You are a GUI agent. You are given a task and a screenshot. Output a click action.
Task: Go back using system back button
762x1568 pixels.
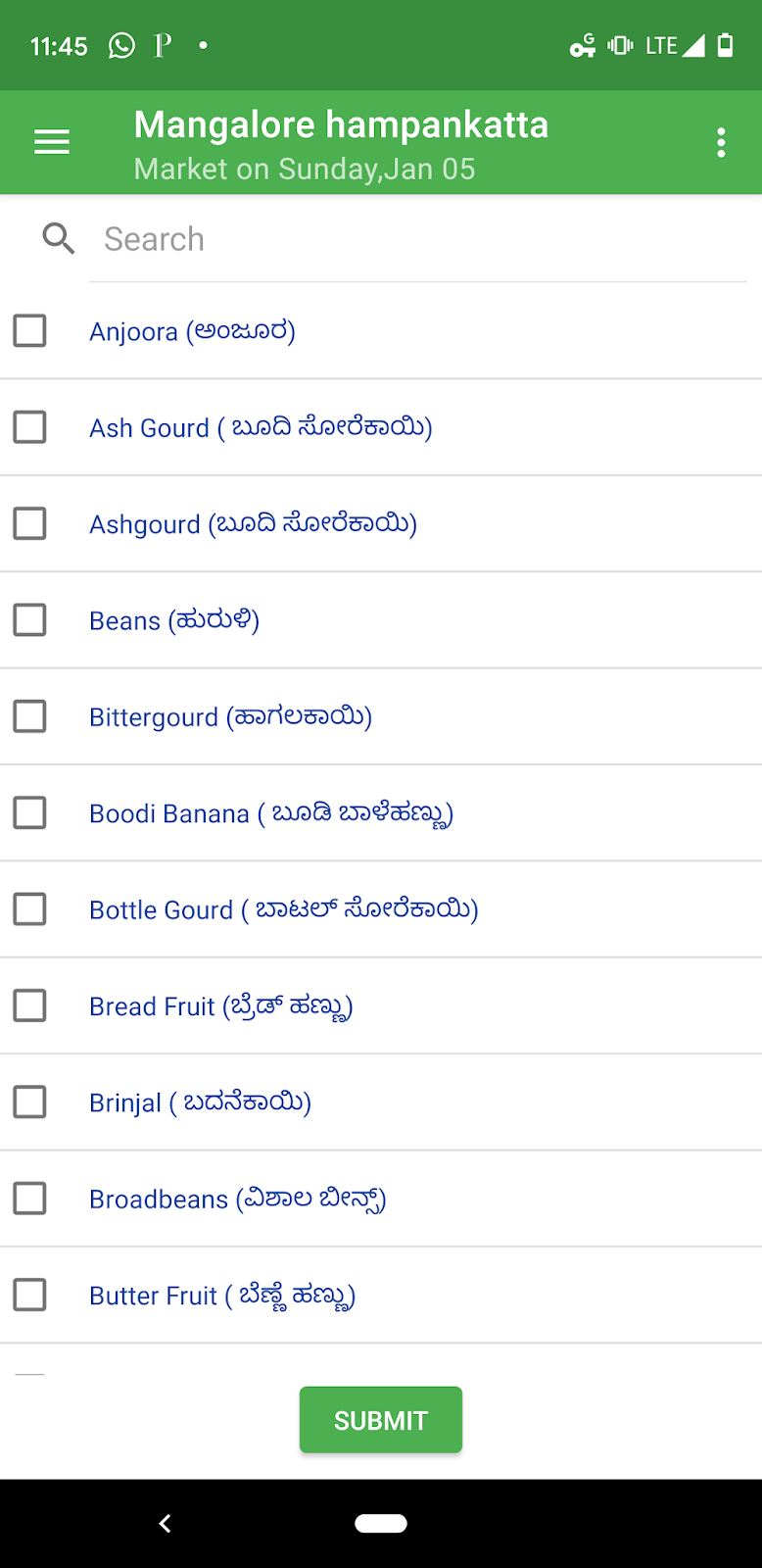coord(165,1523)
